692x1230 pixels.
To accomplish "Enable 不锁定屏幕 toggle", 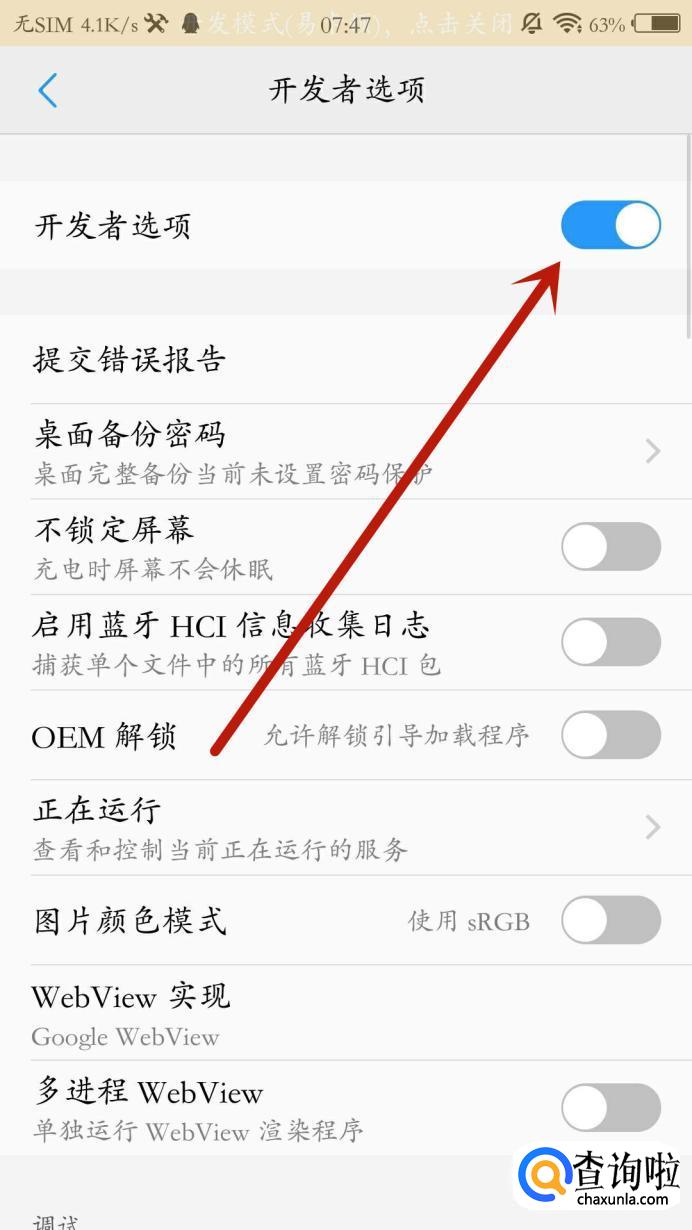I will 610,547.
